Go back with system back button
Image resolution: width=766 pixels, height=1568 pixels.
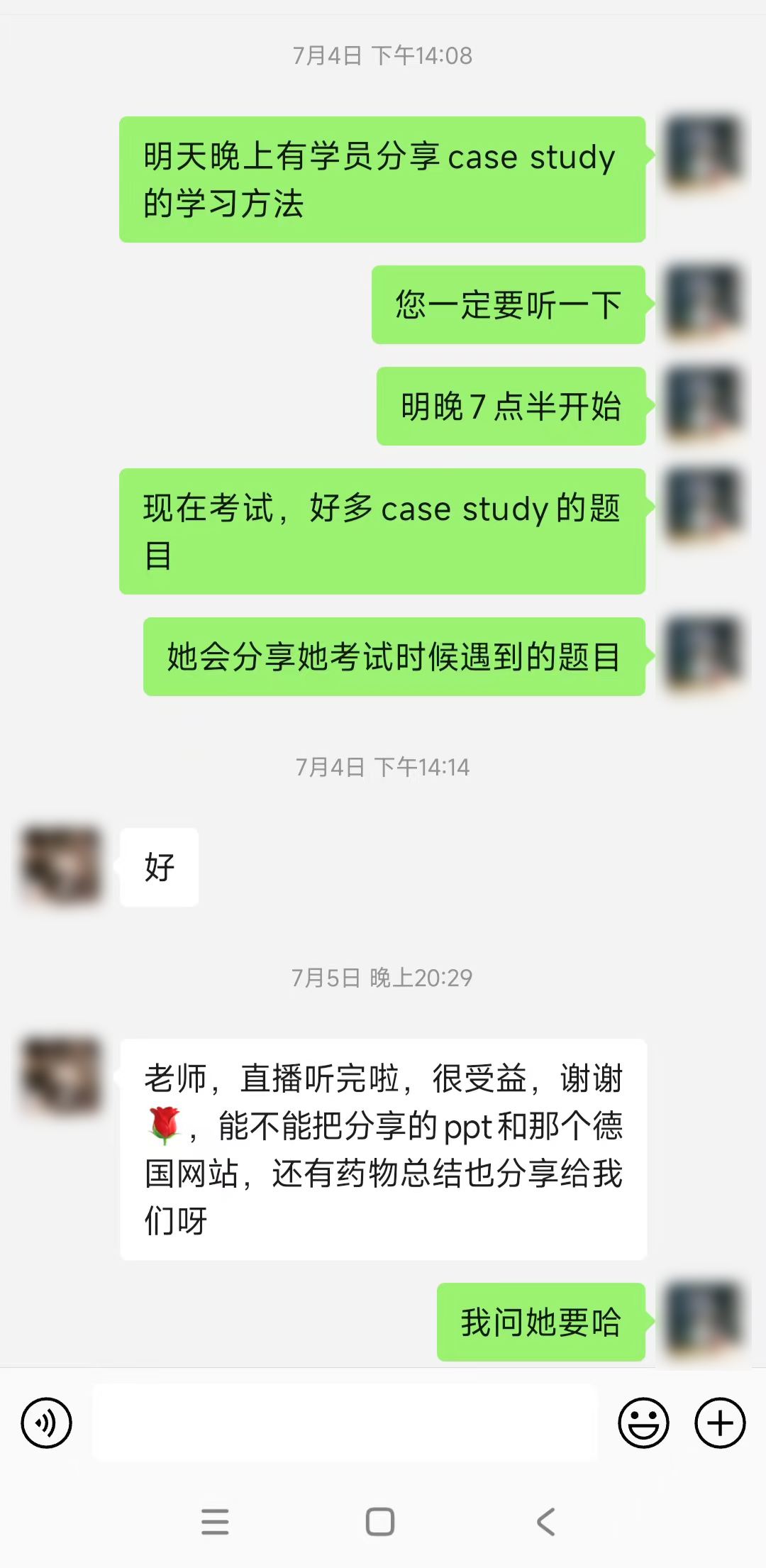pos(545,1522)
